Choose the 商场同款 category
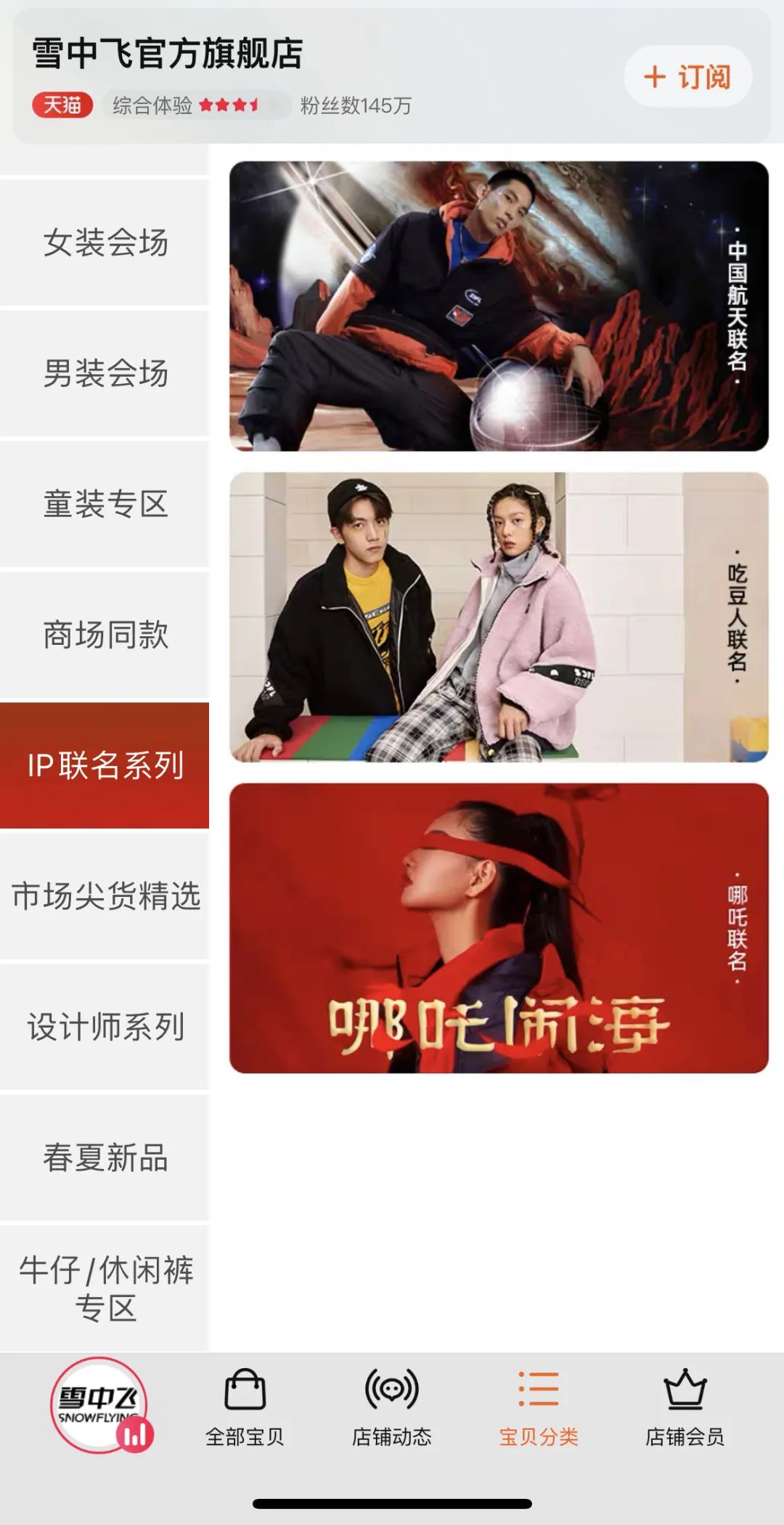 (x=105, y=635)
